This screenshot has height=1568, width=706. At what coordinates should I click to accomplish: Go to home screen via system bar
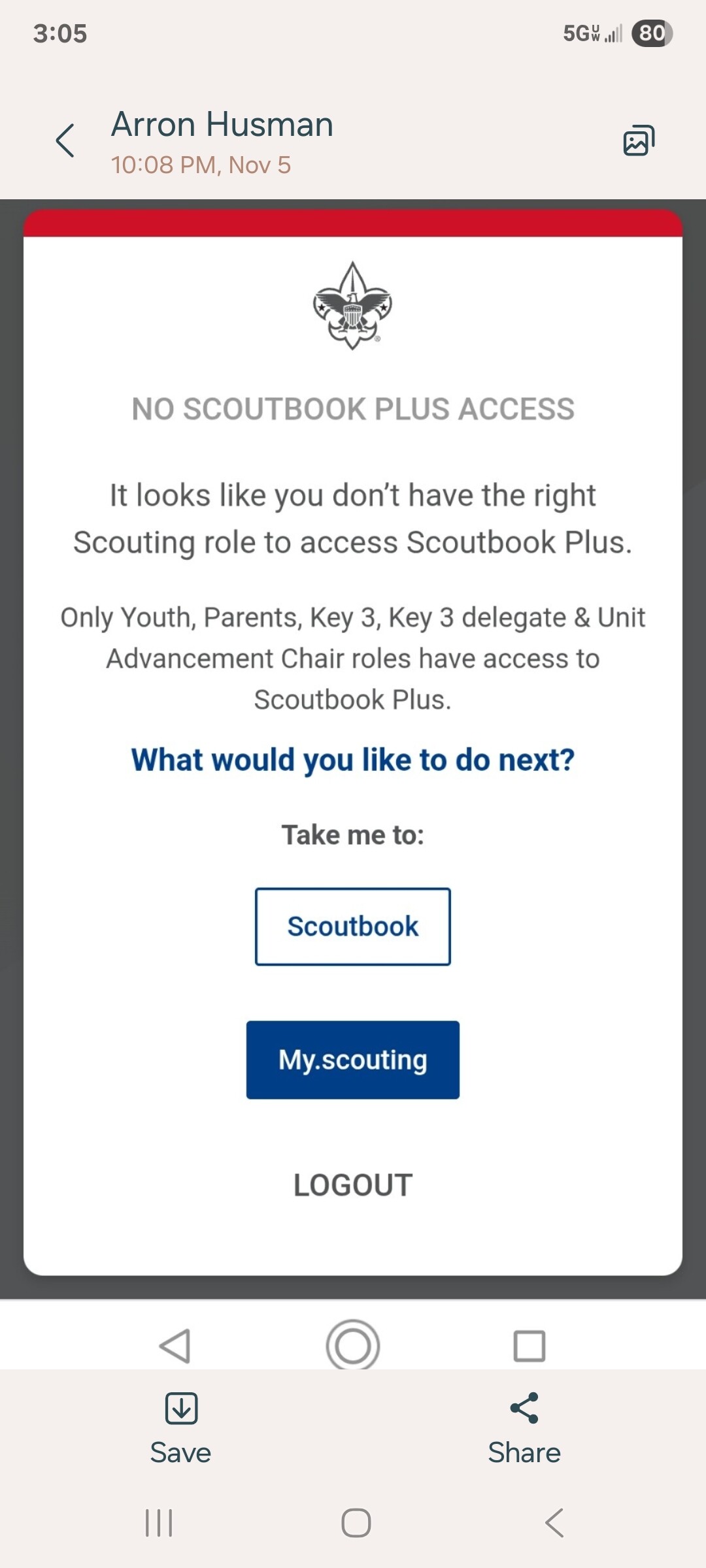[356, 1523]
